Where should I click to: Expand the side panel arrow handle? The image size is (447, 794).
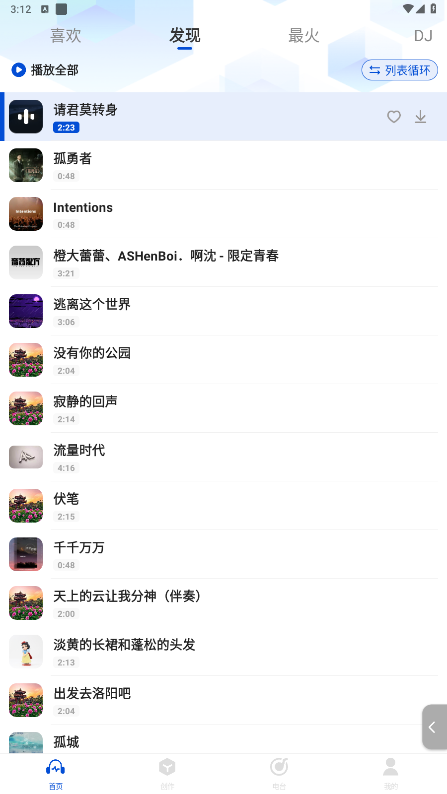[x=434, y=727]
